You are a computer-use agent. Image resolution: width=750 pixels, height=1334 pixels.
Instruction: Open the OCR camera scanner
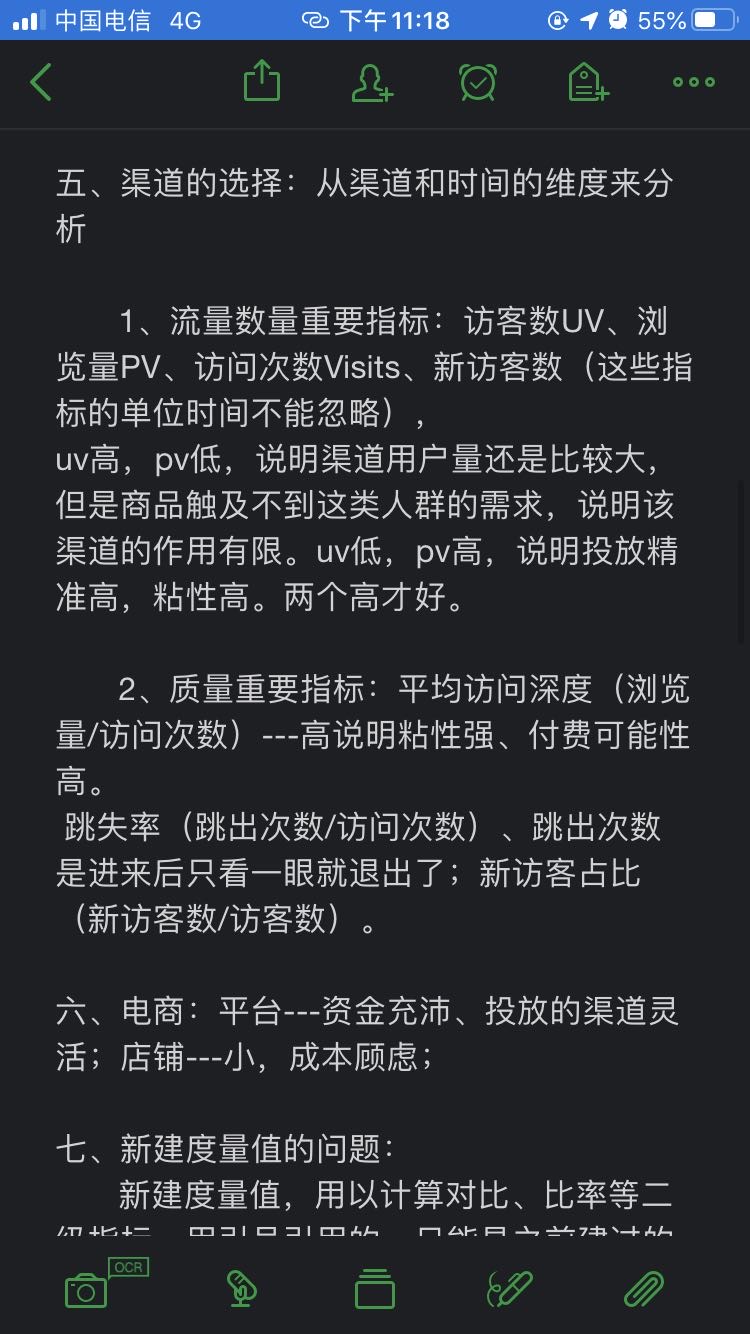88,1289
